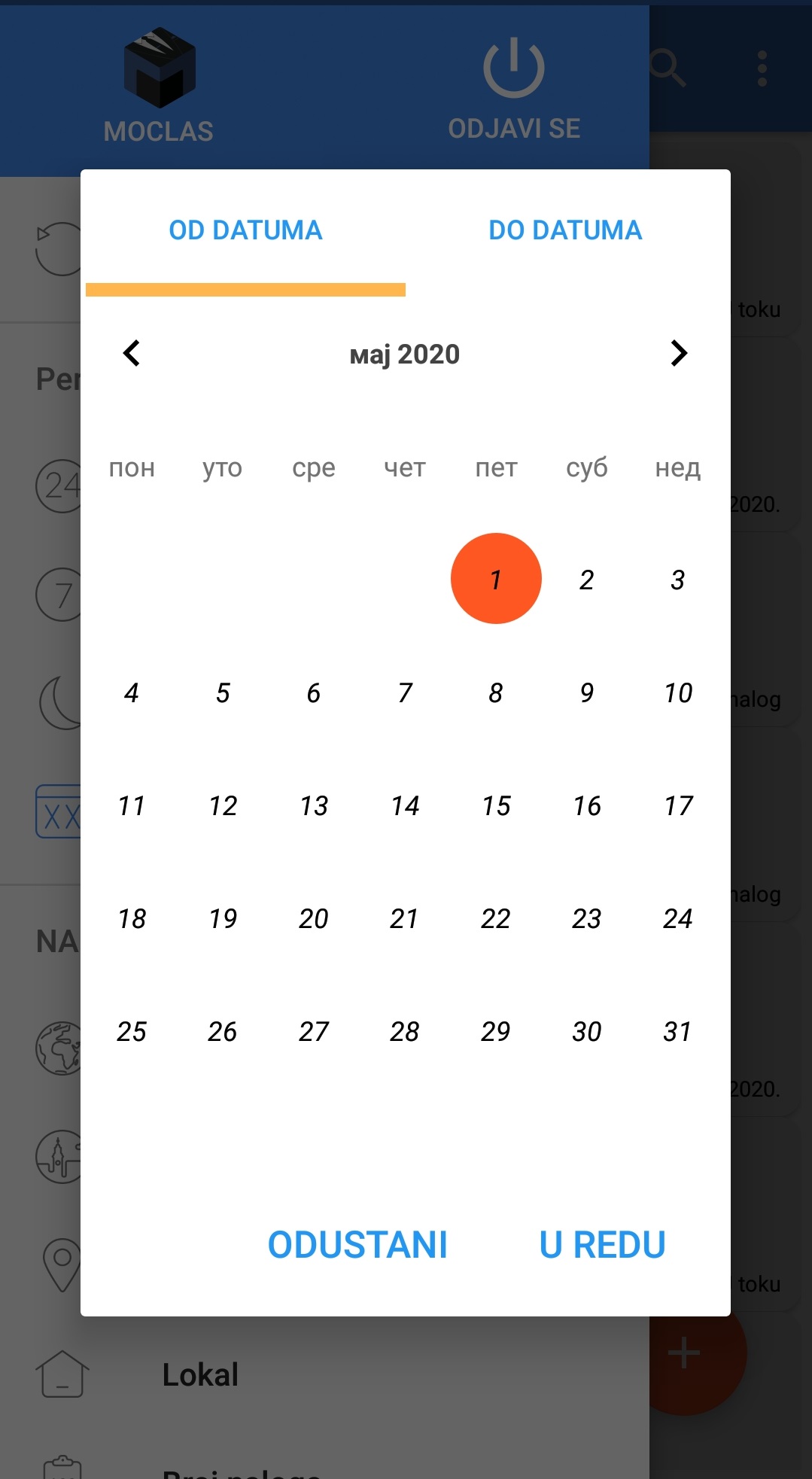812x1479 pixels.
Task: Choose May 15 on the calendar
Action: (496, 805)
